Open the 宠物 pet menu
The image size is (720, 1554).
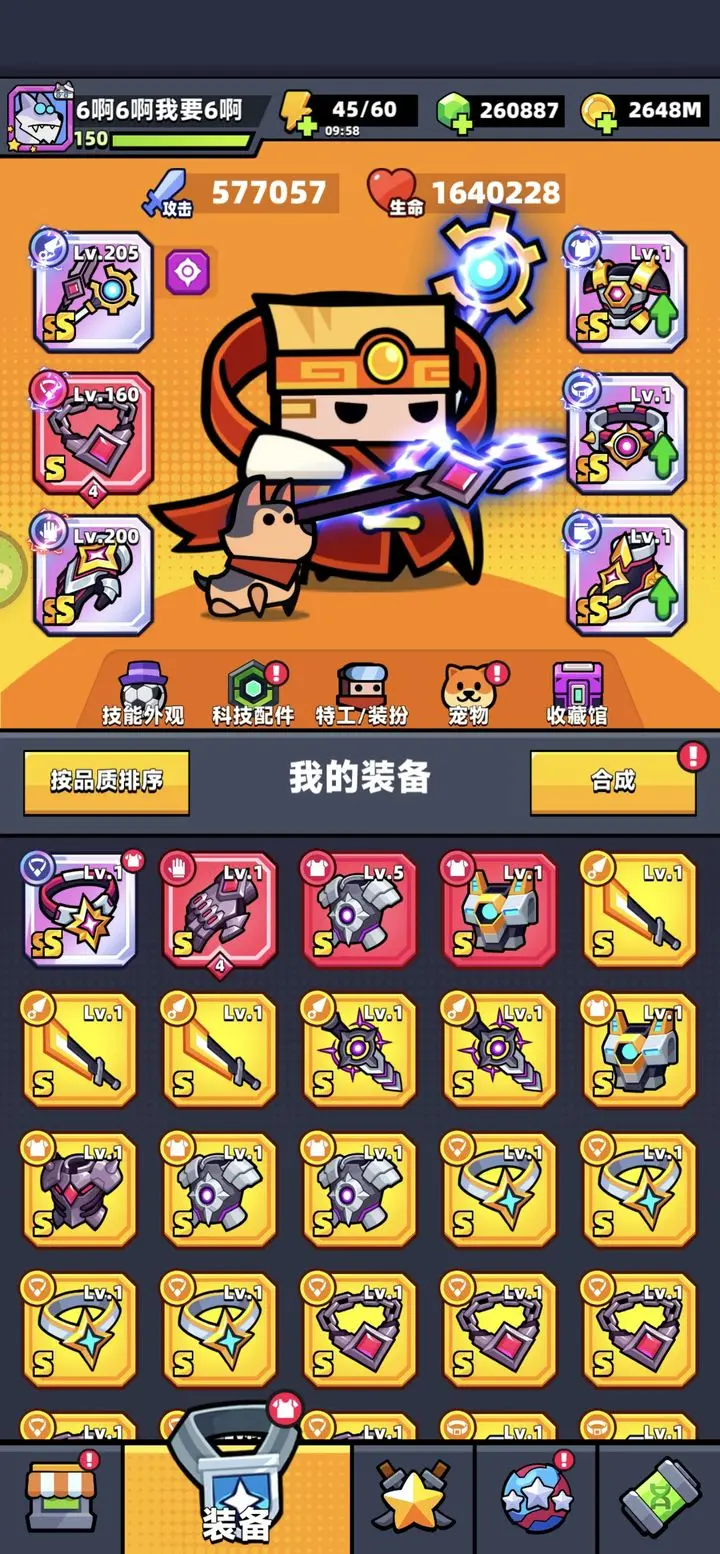(x=467, y=693)
